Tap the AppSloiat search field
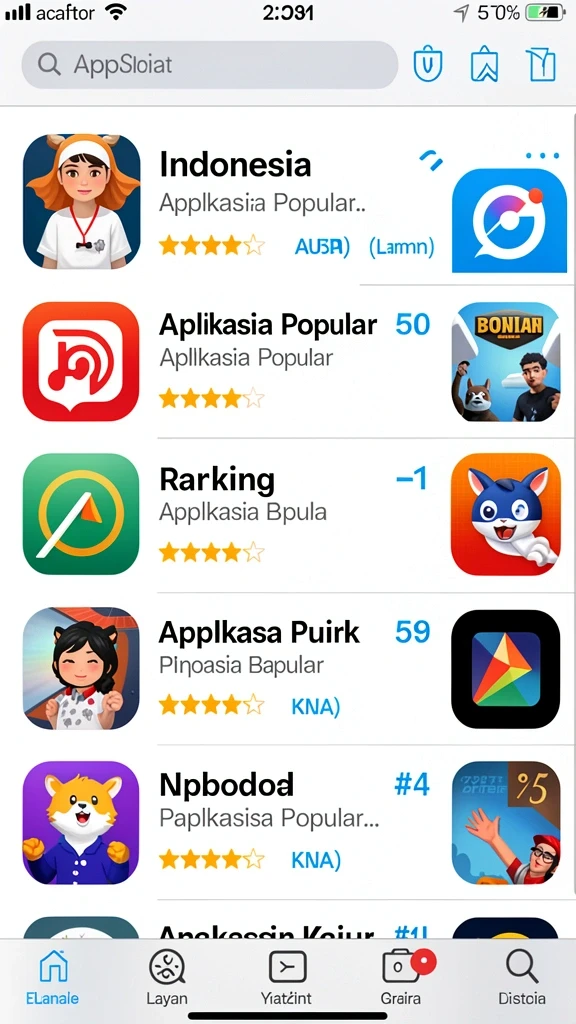The height and width of the screenshot is (1024, 576). tap(210, 65)
